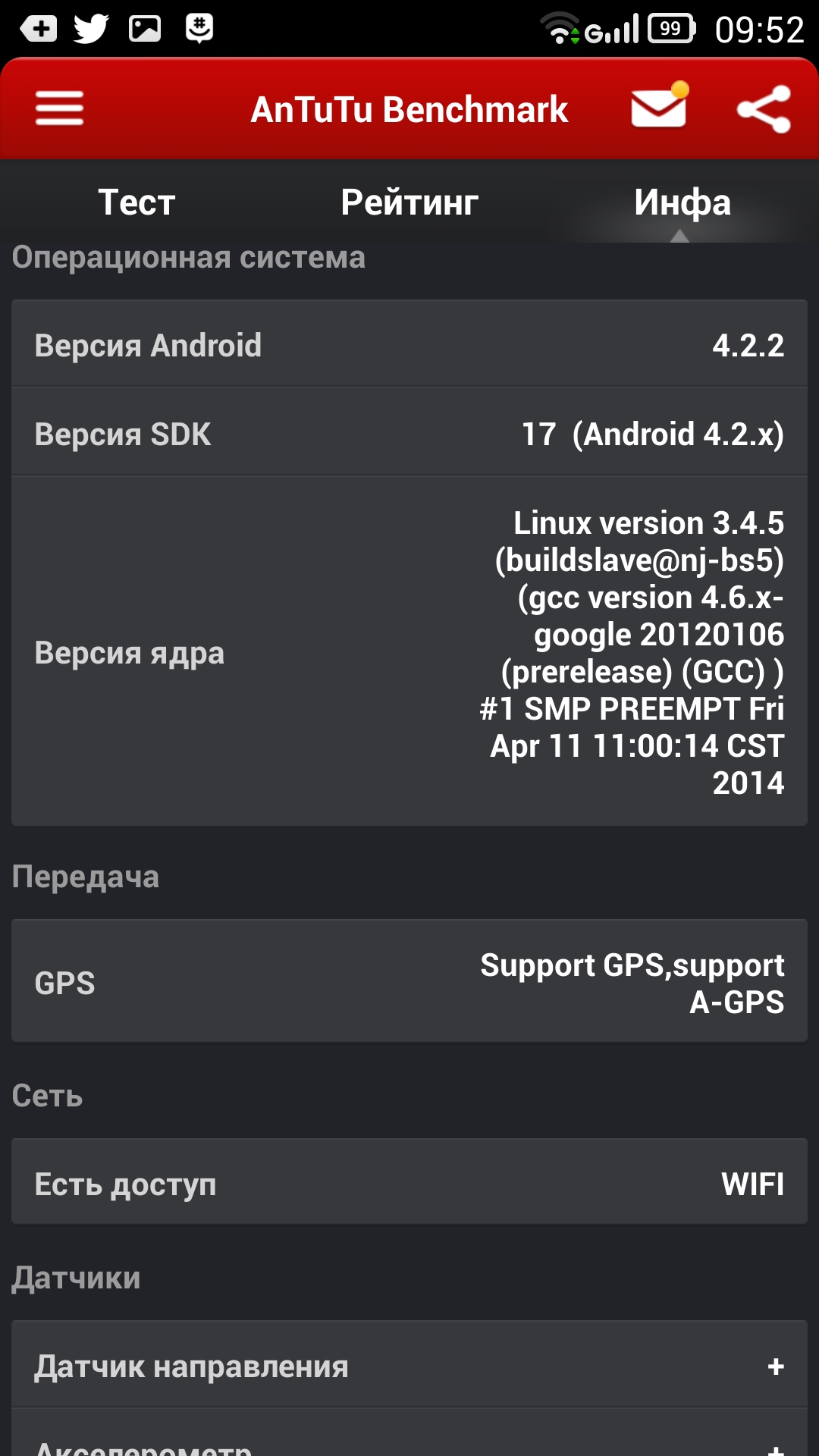
Task: Switch to the Рейтинг tab
Action: (x=409, y=202)
